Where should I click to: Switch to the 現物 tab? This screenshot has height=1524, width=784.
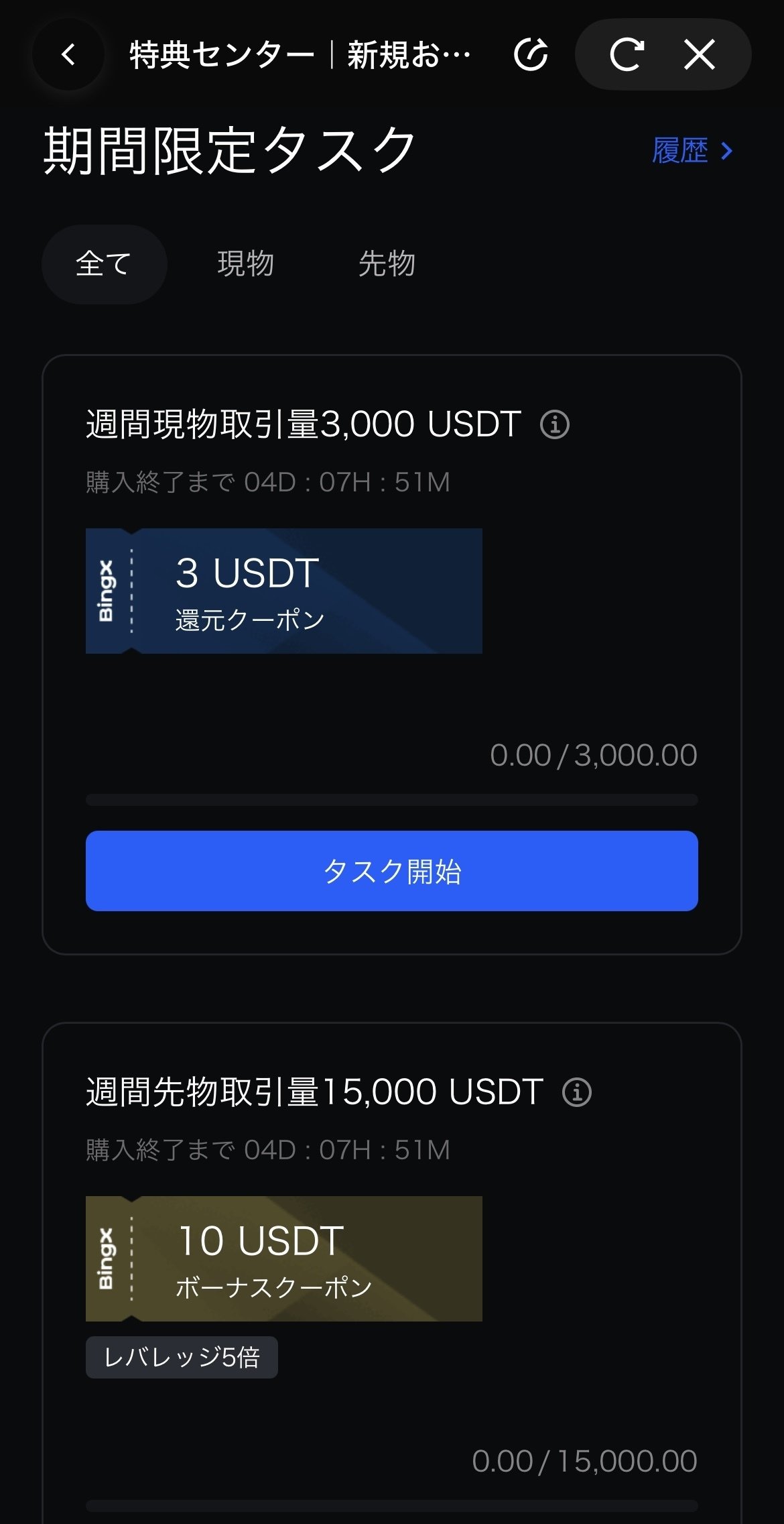click(x=245, y=263)
